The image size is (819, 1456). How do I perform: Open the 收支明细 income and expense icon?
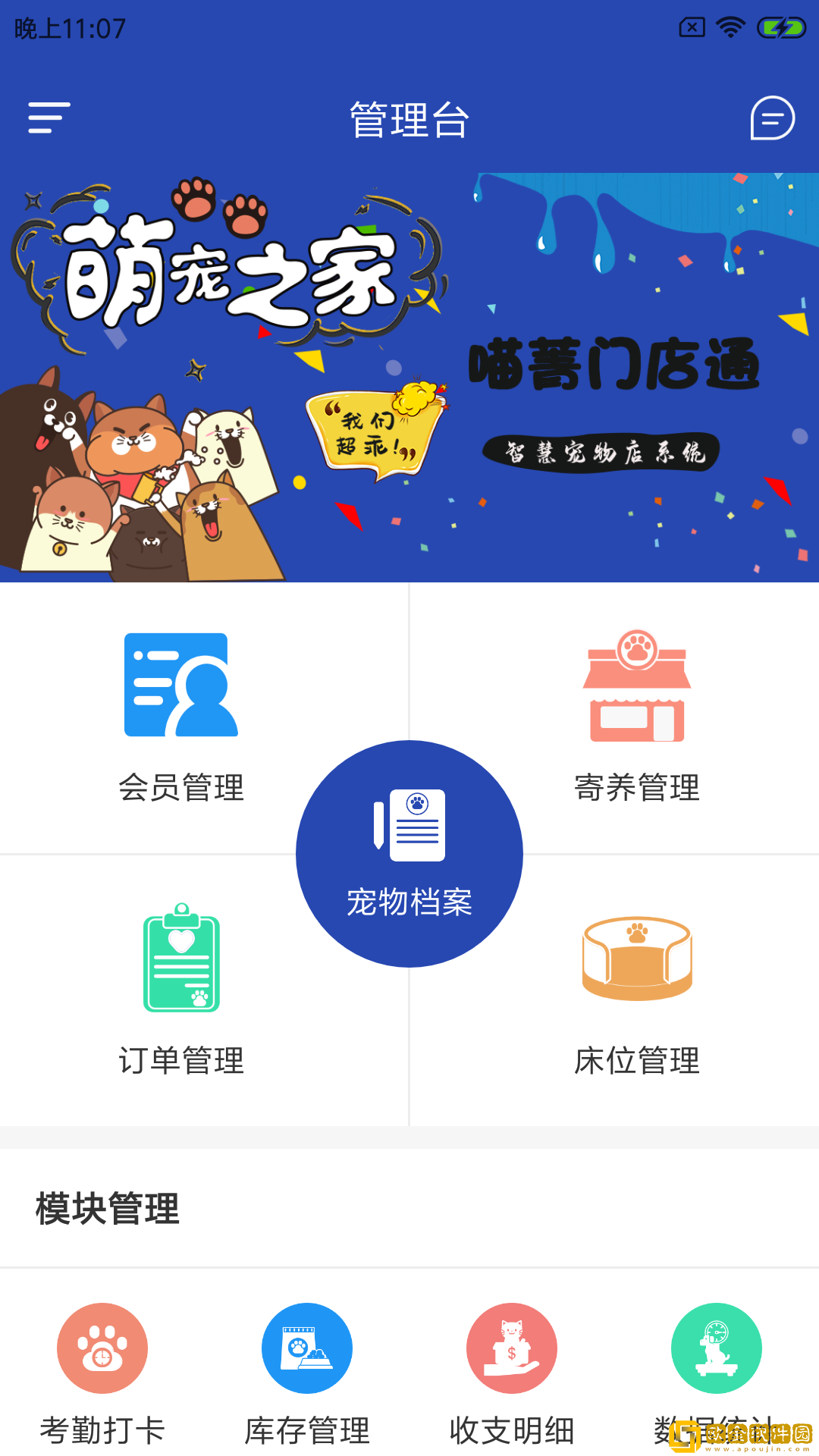pyautogui.click(x=512, y=1348)
